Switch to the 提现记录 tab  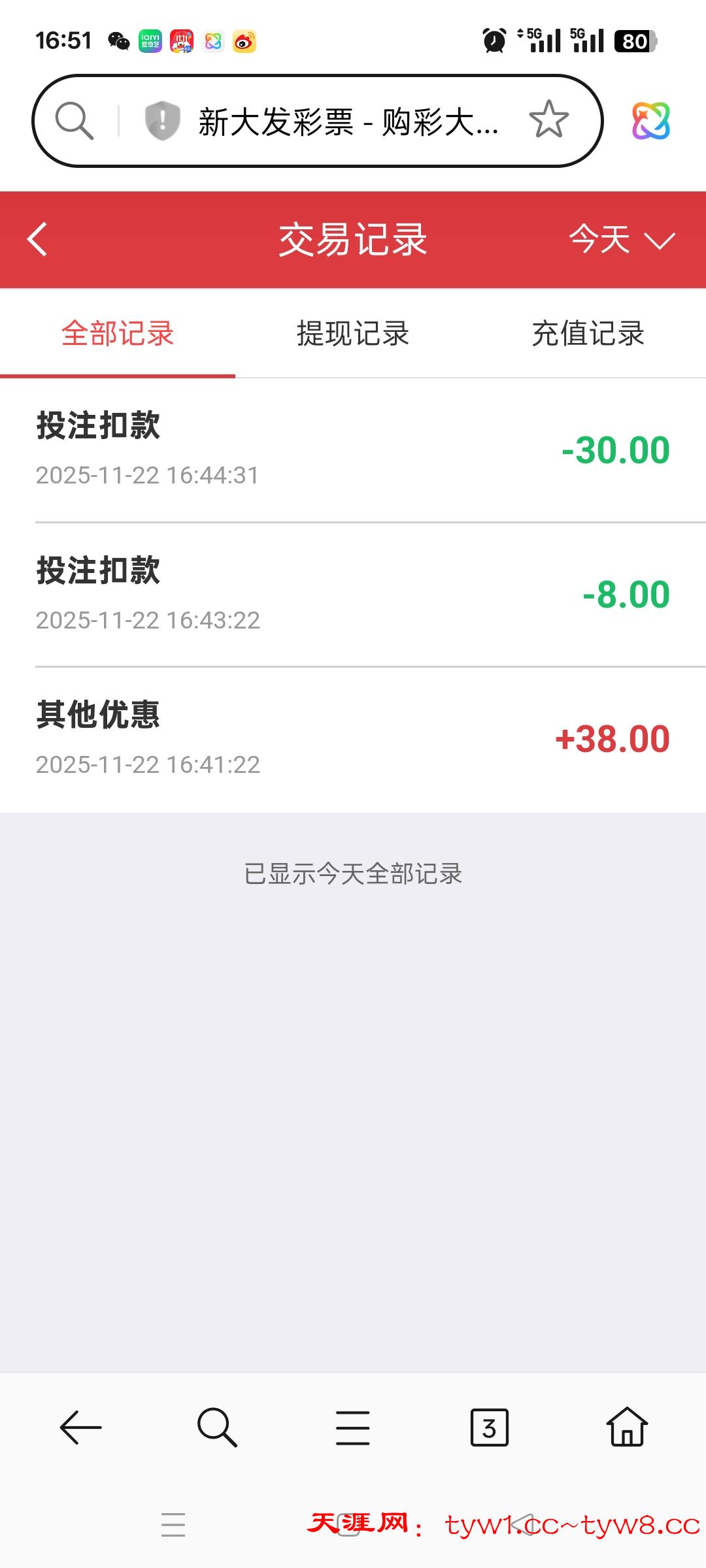click(x=353, y=333)
